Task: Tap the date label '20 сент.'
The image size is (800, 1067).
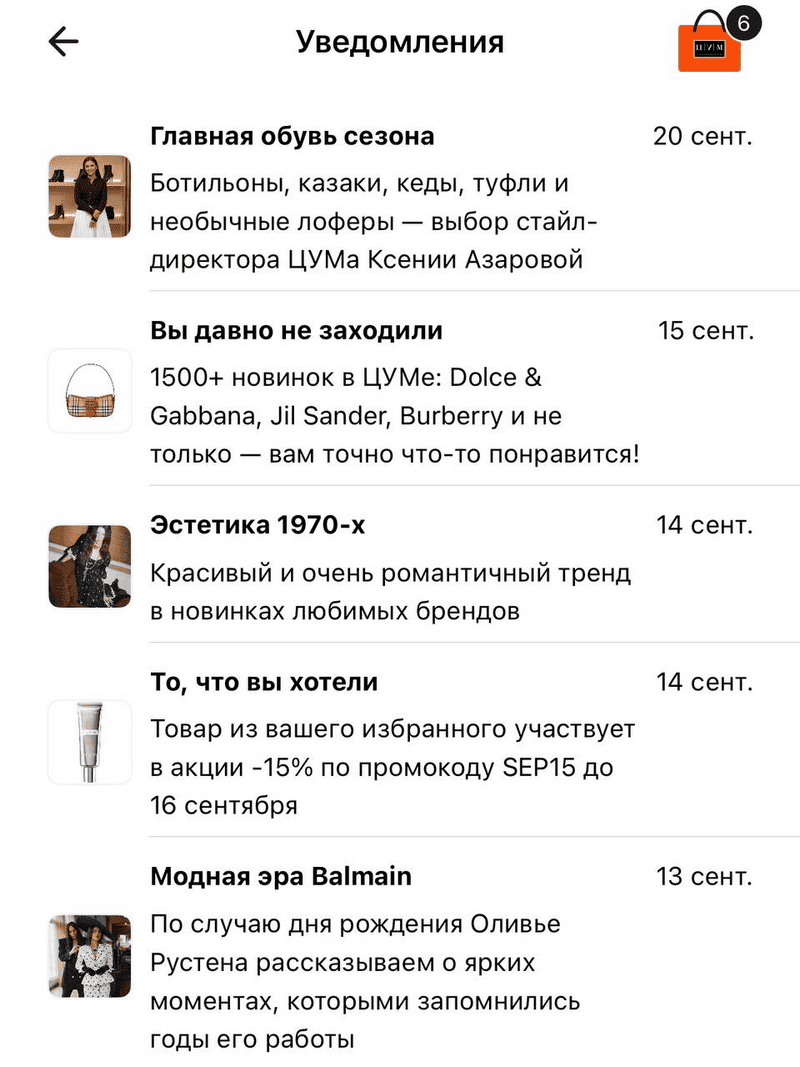Action: click(703, 136)
